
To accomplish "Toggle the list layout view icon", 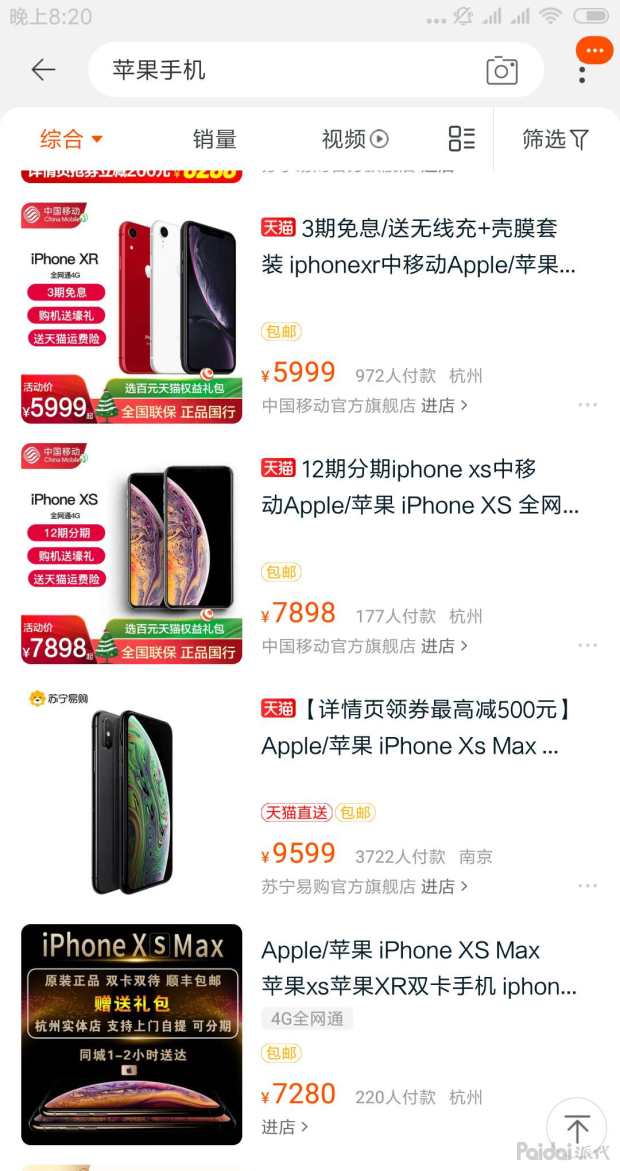I will pos(461,139).
